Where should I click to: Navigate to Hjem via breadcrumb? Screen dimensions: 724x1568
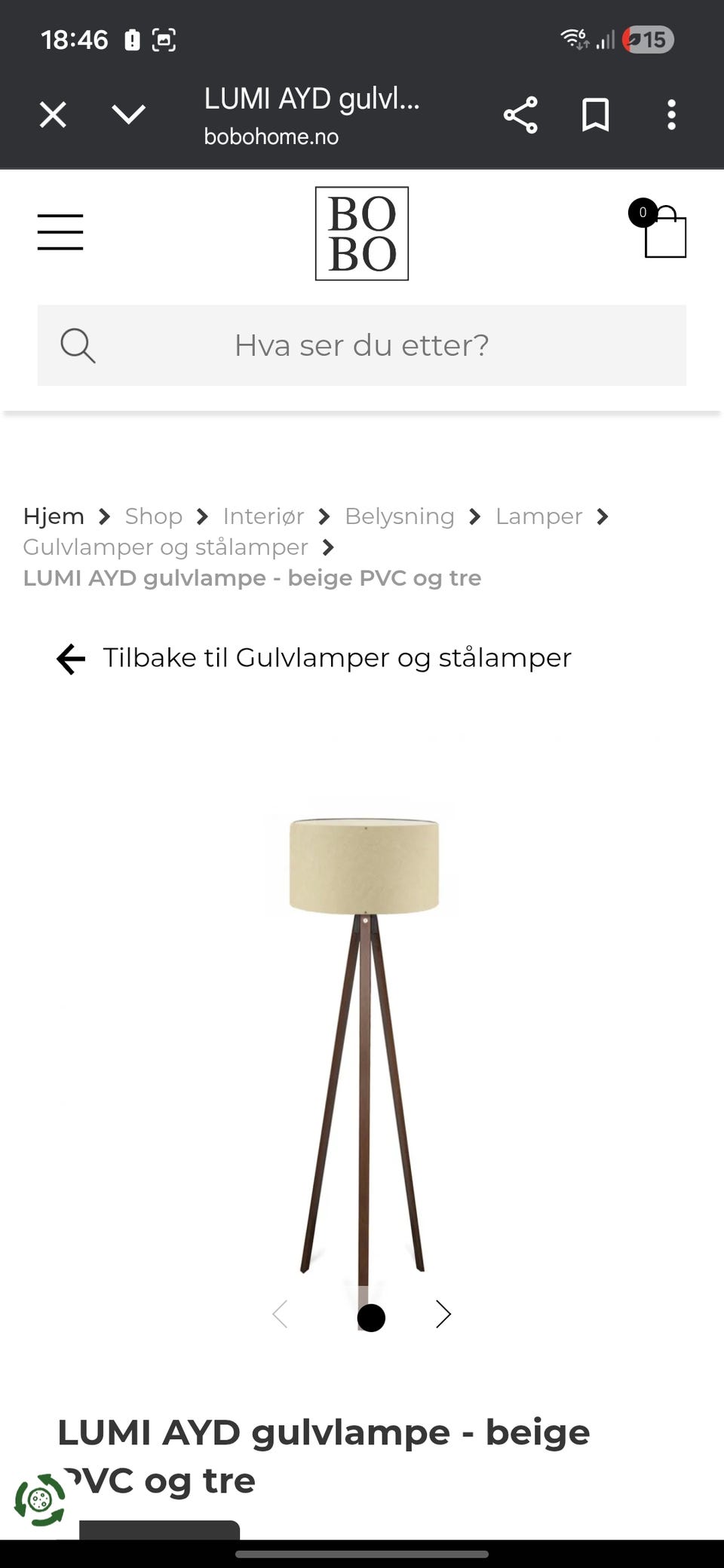[54, 516]
